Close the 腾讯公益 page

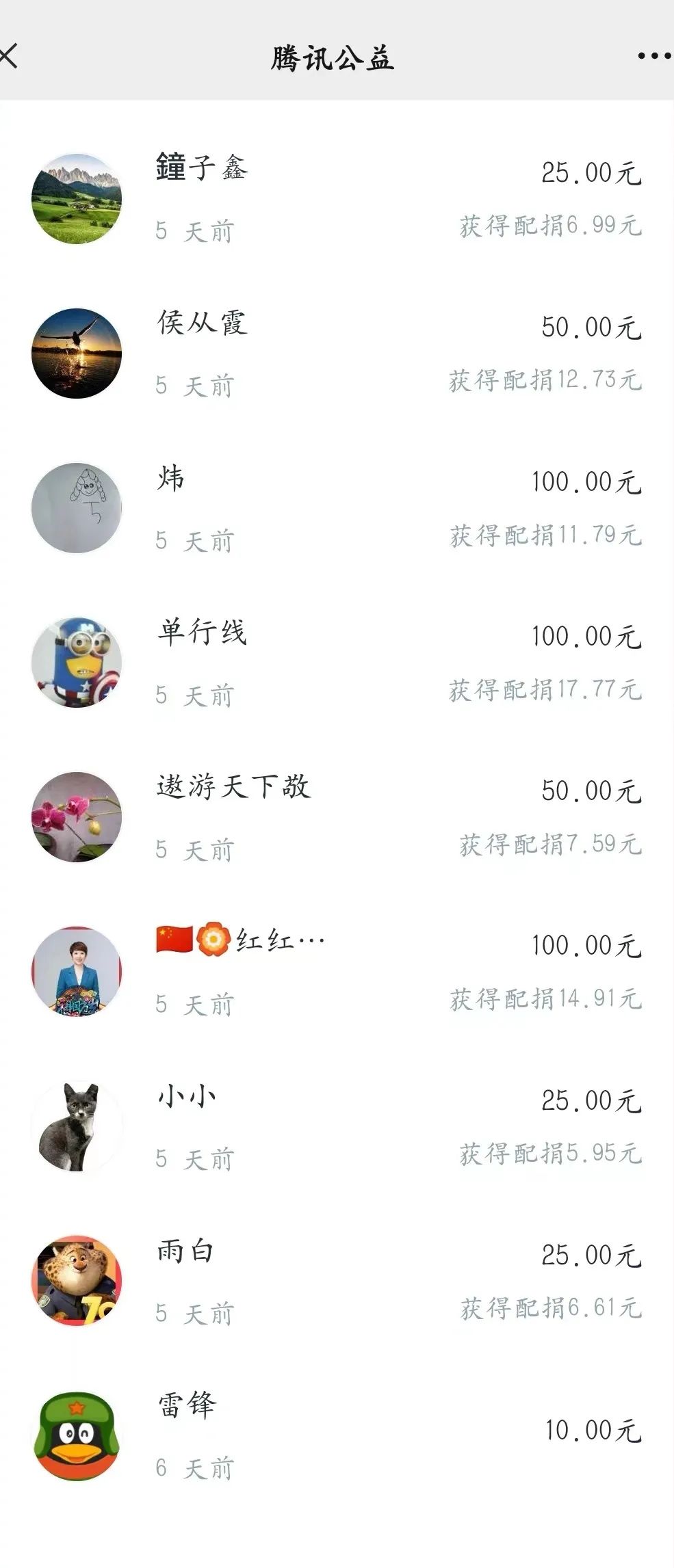(8, 56)
